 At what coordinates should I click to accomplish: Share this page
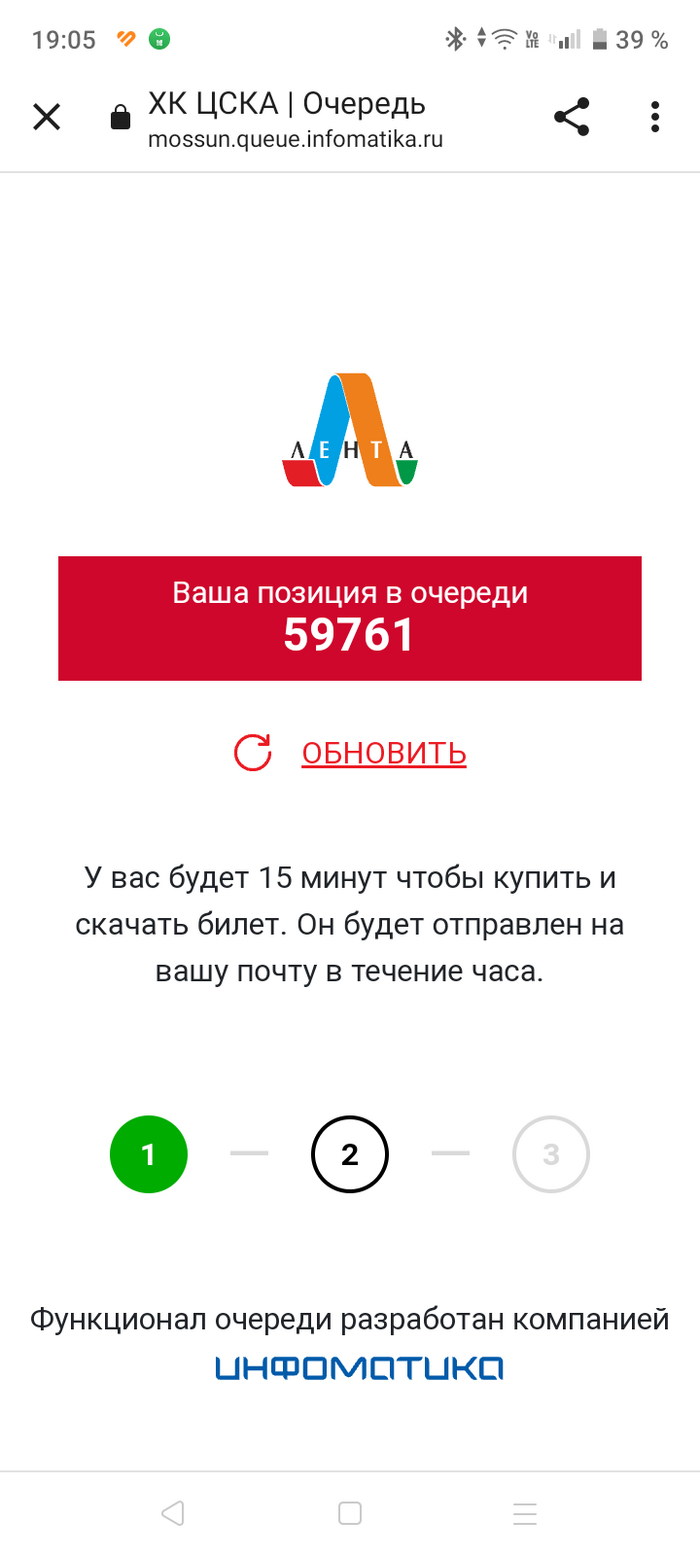coord(572,118)
